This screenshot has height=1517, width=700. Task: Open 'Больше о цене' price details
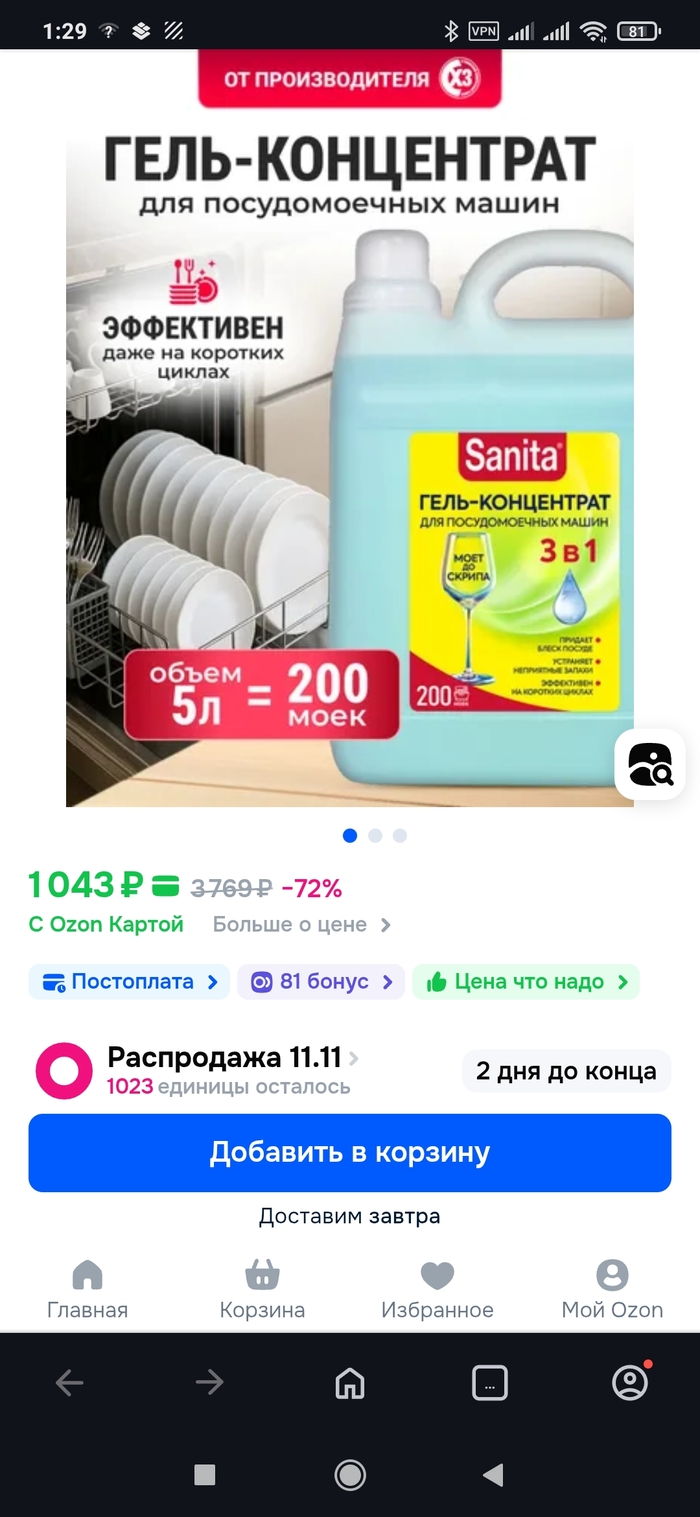tap(301, 925)
